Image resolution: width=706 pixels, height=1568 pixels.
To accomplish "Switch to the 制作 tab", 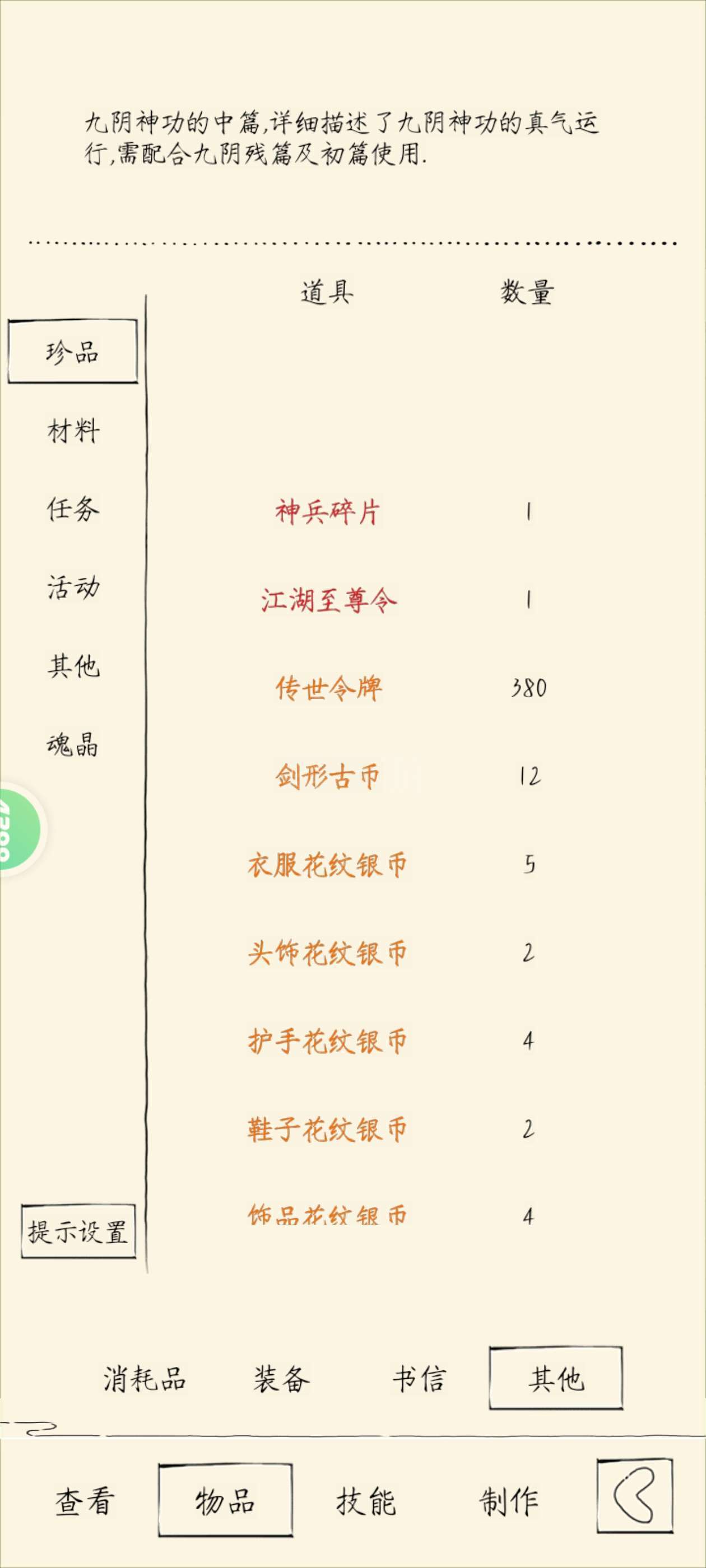I will click(x=509, y=1501).
